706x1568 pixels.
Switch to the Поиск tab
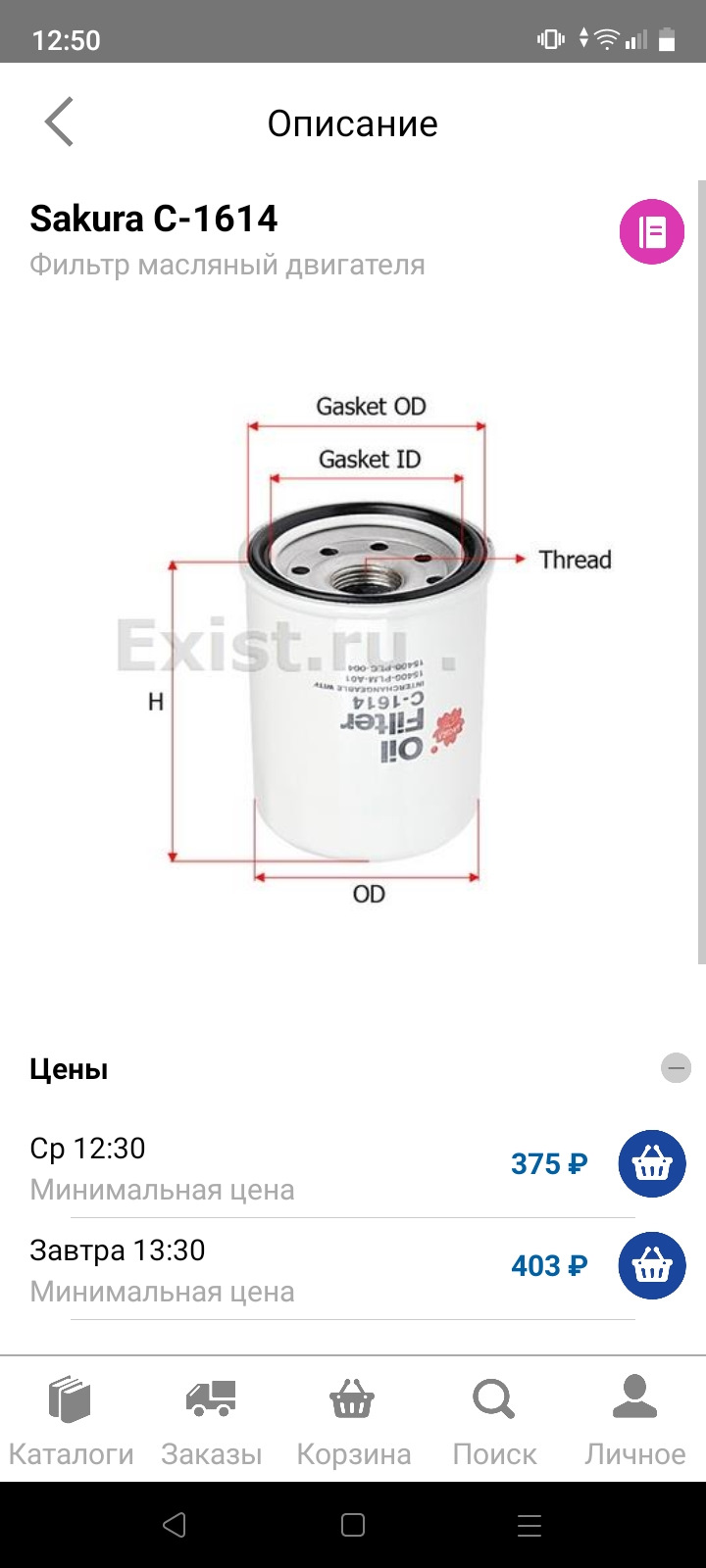point(494,1419)
